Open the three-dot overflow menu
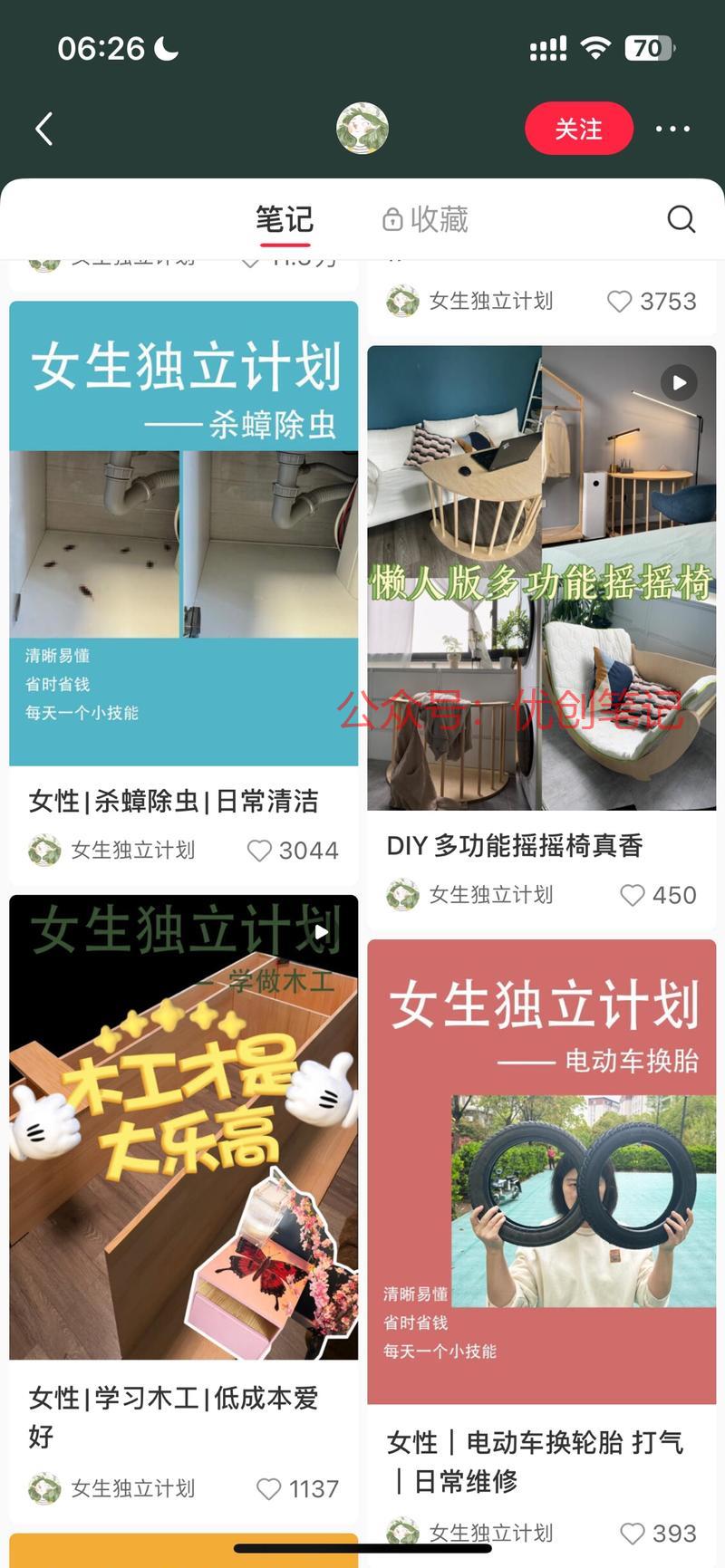 672,129
